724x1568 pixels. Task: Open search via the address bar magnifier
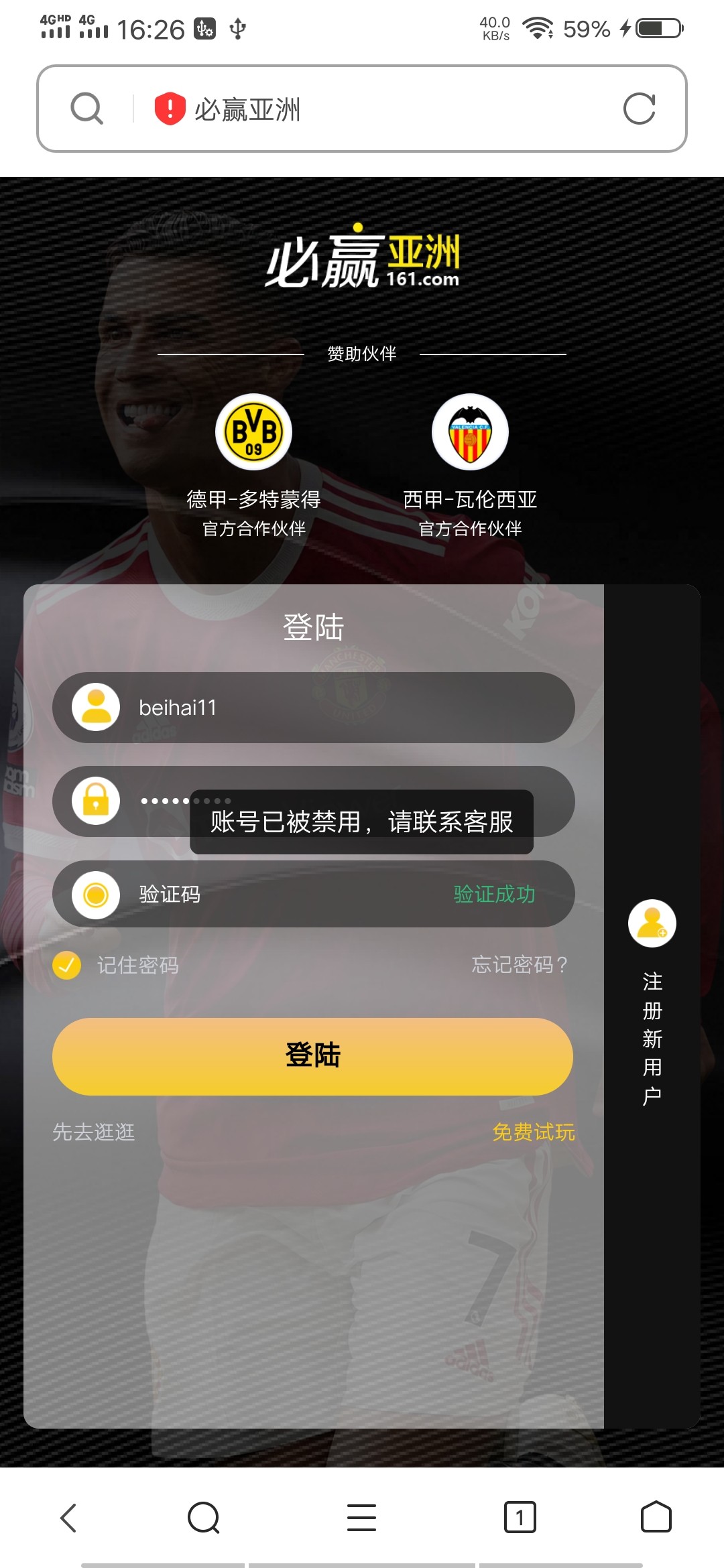click(x=87, y=109)
